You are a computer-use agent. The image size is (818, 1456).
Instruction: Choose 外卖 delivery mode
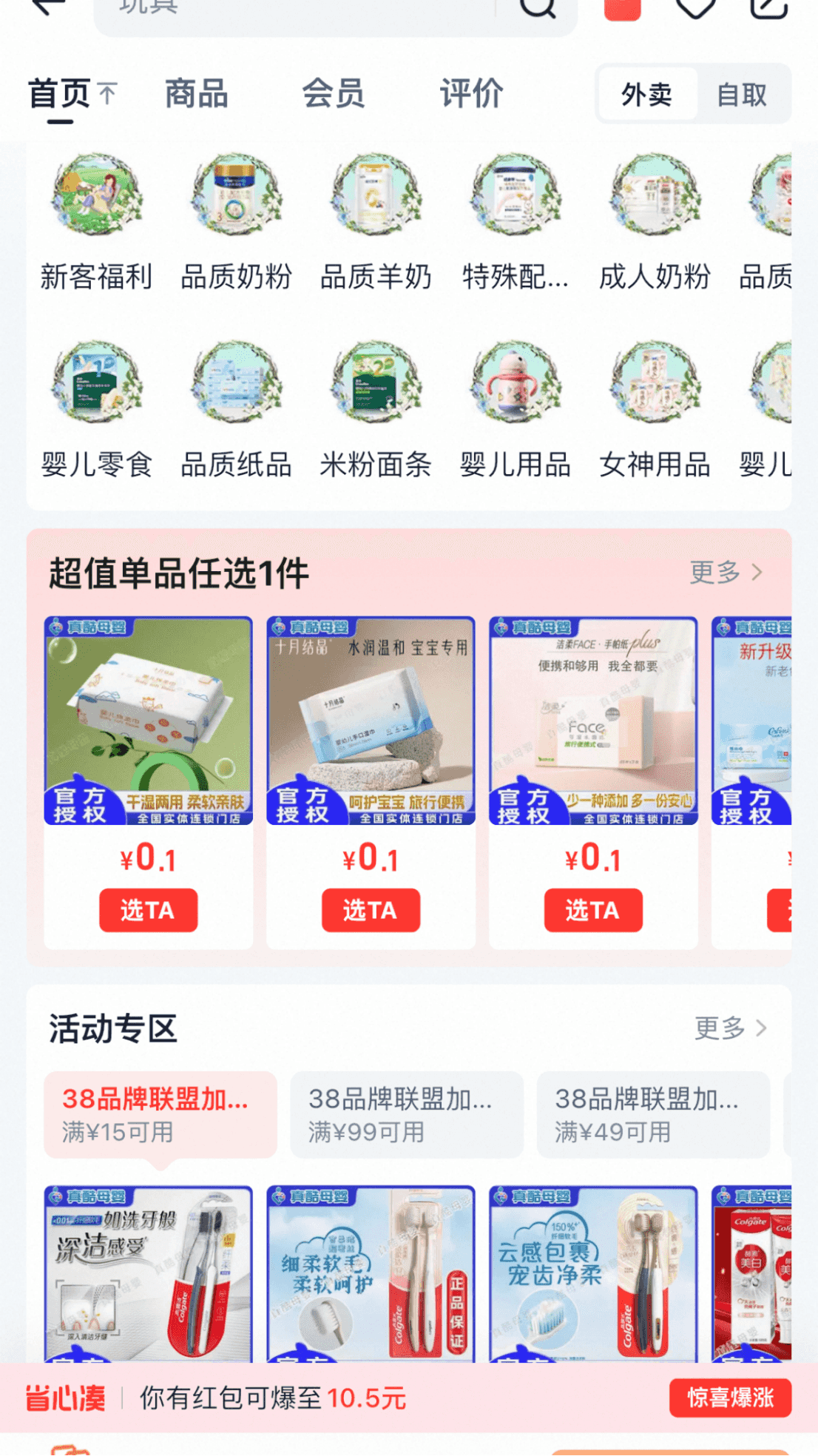[x=647, y=95]
